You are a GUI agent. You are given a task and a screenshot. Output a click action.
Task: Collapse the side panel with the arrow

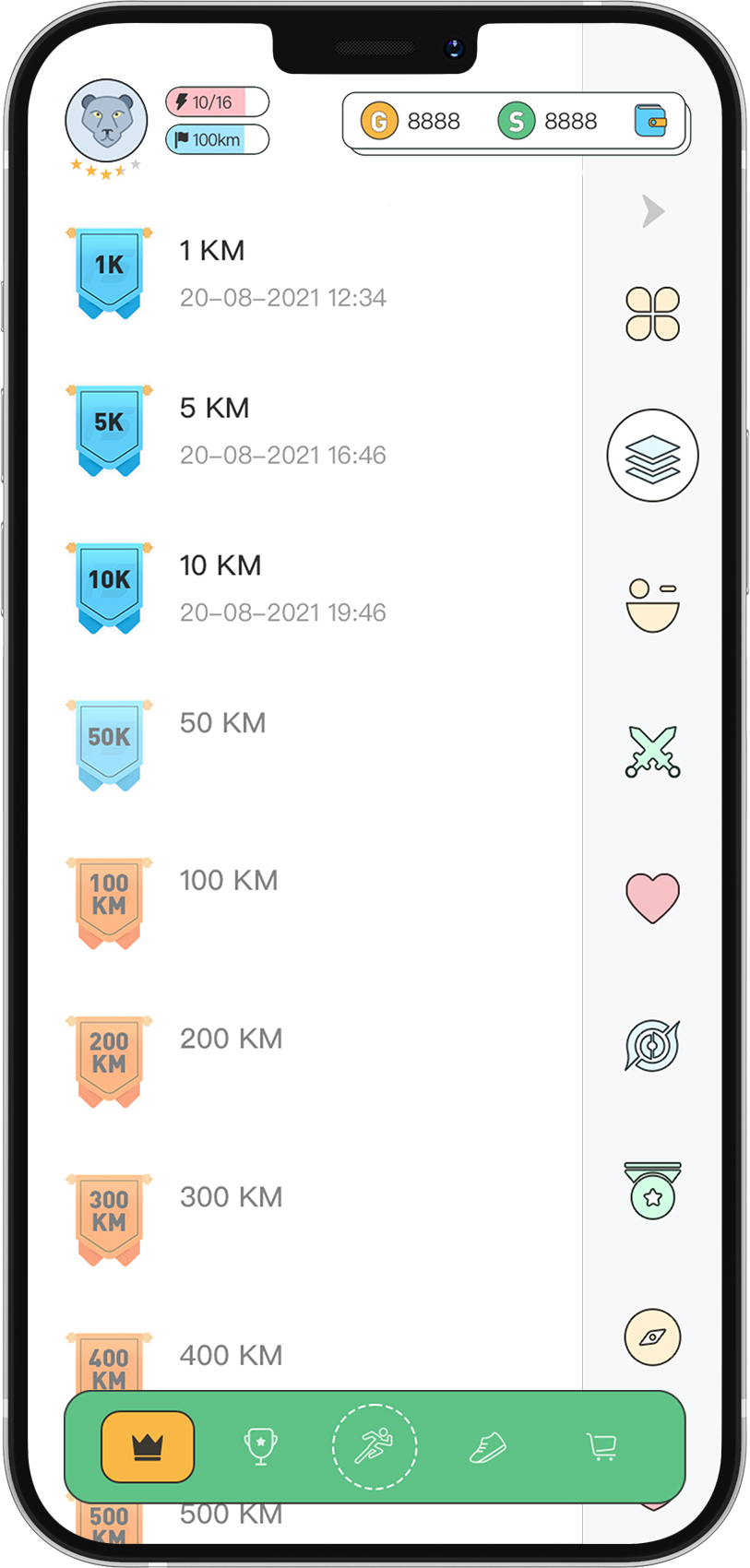click(653, 211)
